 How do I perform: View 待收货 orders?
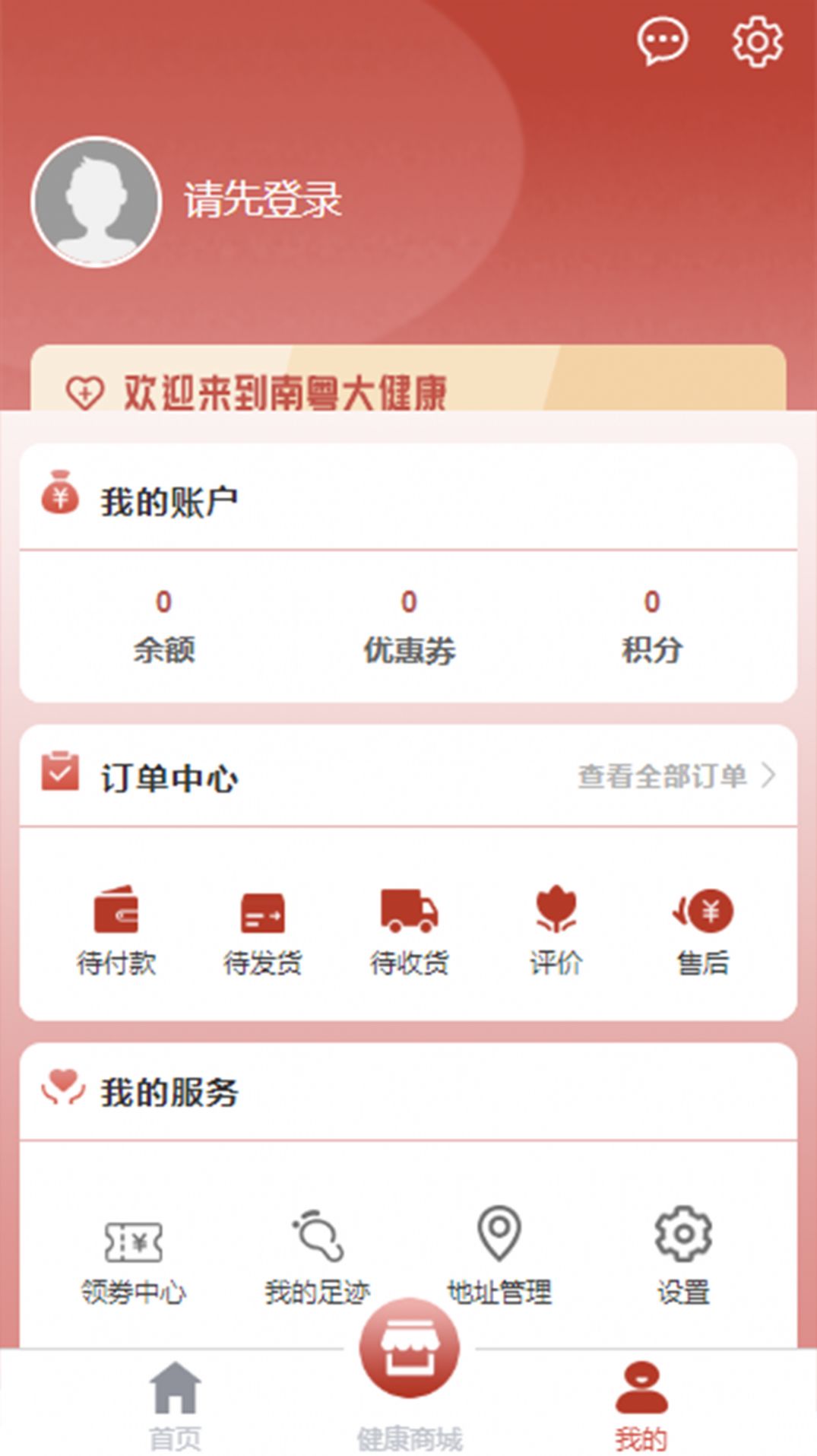409,931
